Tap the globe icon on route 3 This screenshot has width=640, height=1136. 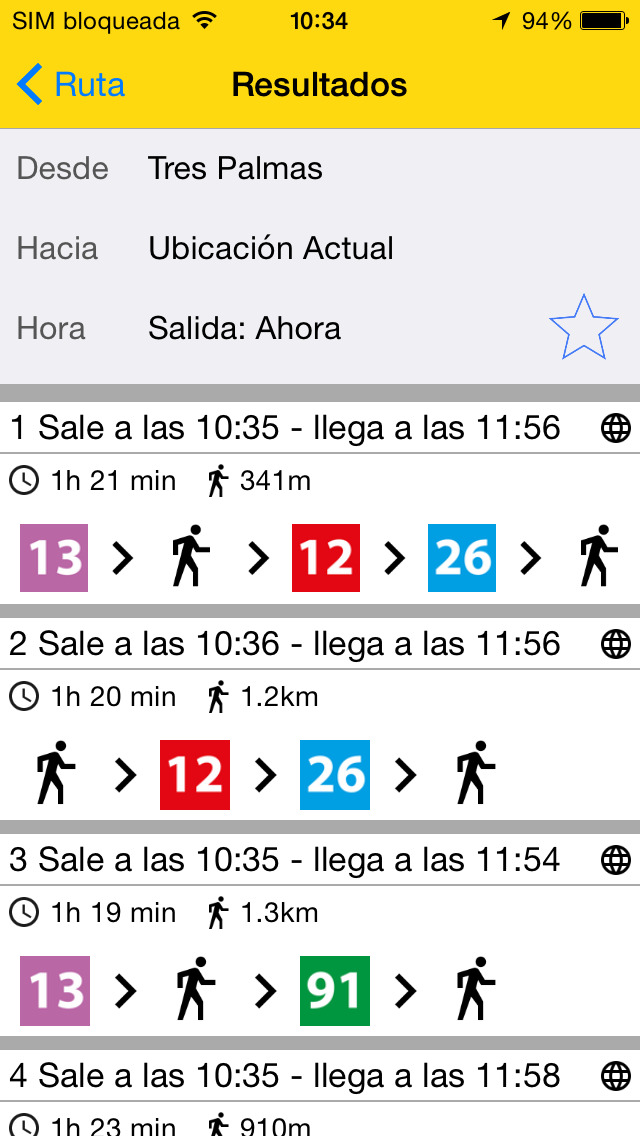click(x=616, y=860)
